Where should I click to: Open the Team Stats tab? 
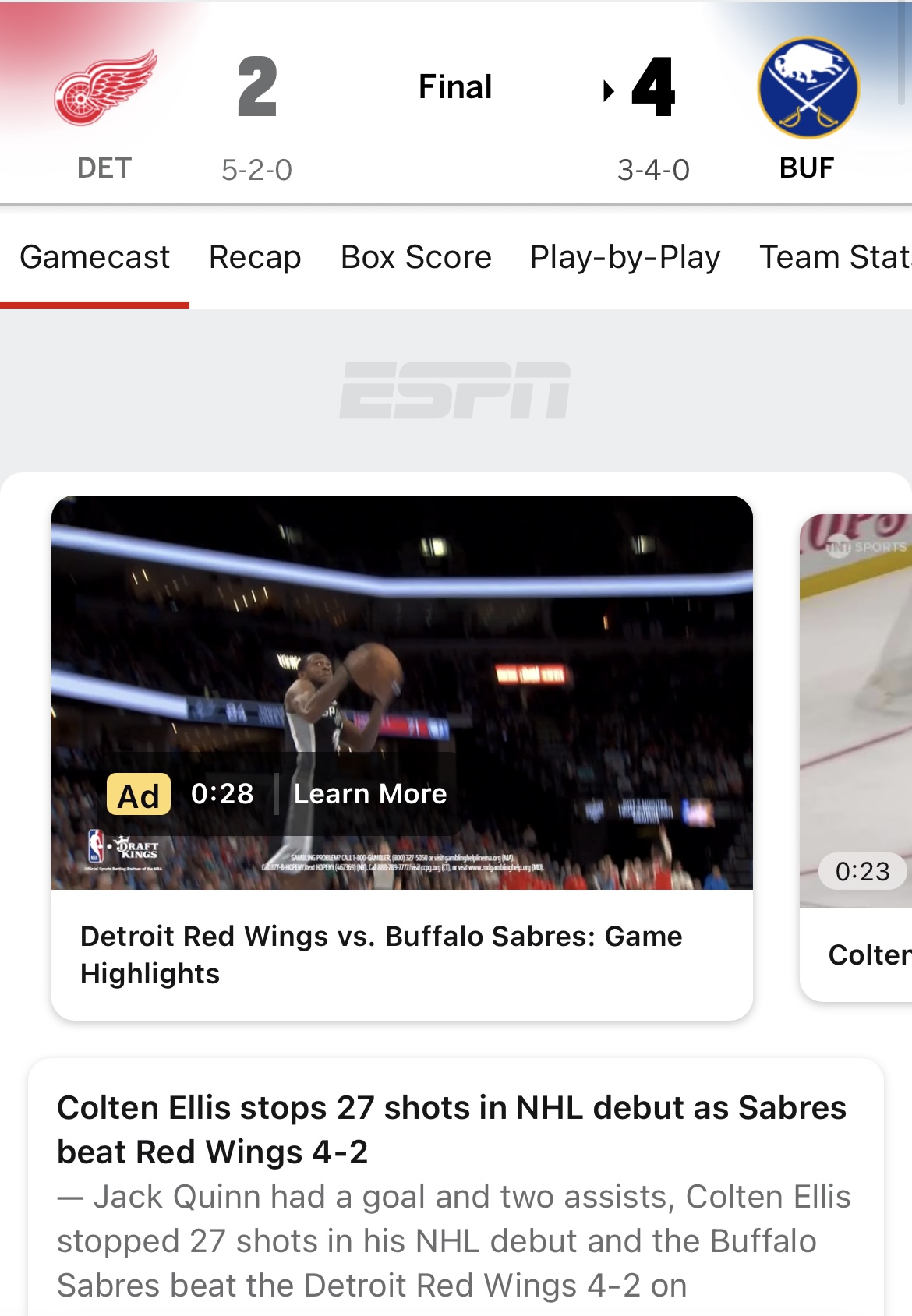click(x=834, y=257)
